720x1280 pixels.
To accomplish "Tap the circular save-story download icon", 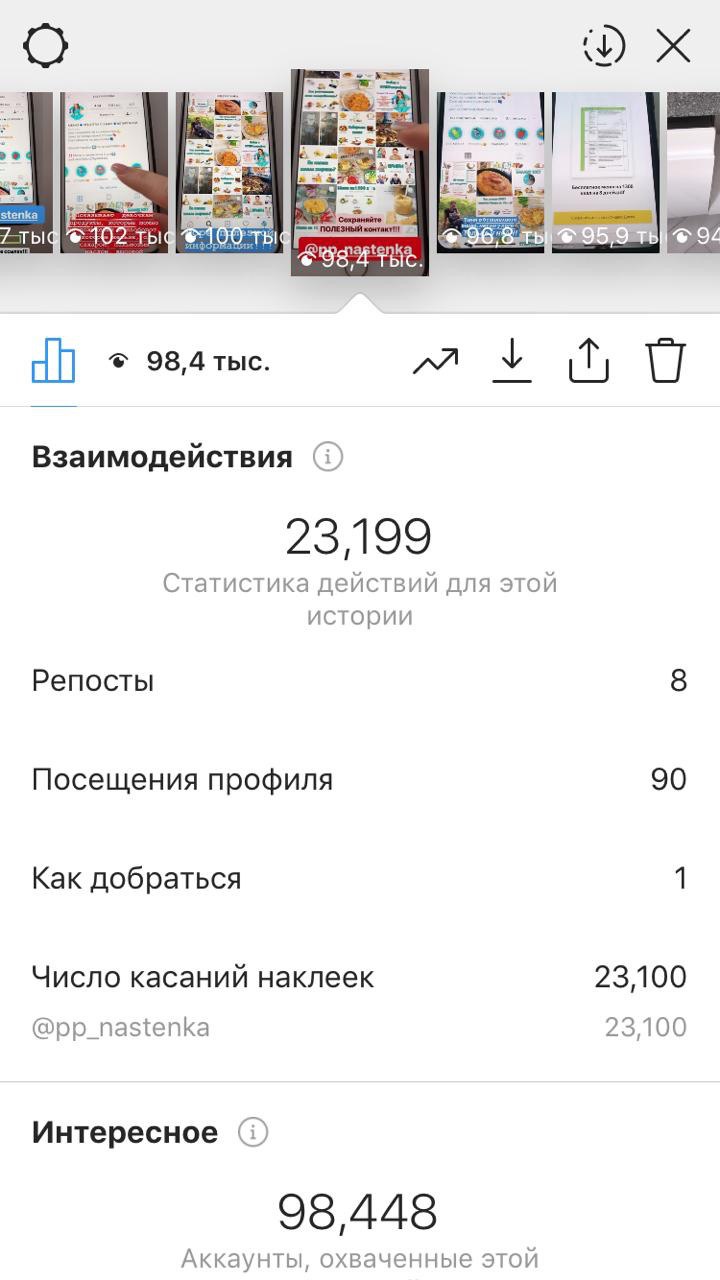I will (603, 46).
